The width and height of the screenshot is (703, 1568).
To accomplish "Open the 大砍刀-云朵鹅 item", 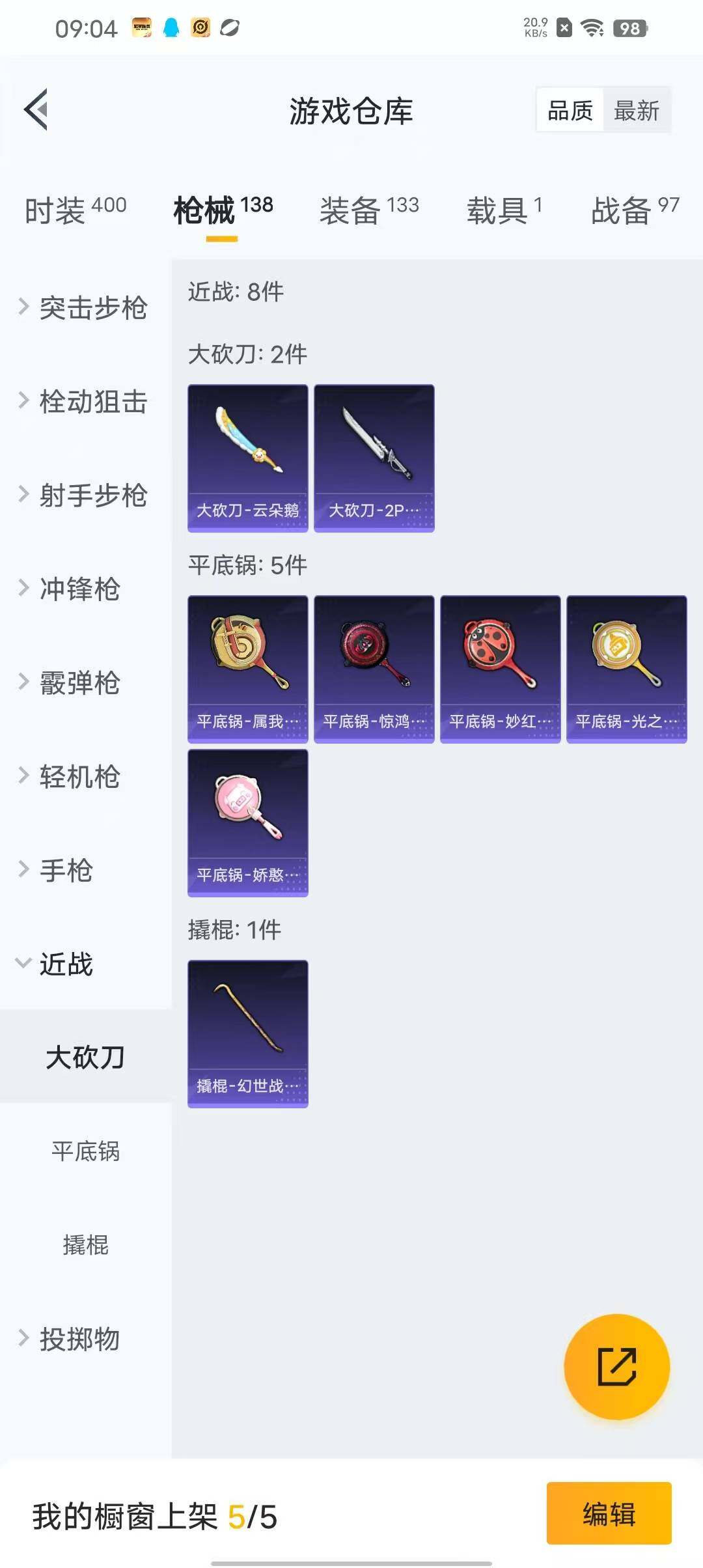I will tap(247, 458).
